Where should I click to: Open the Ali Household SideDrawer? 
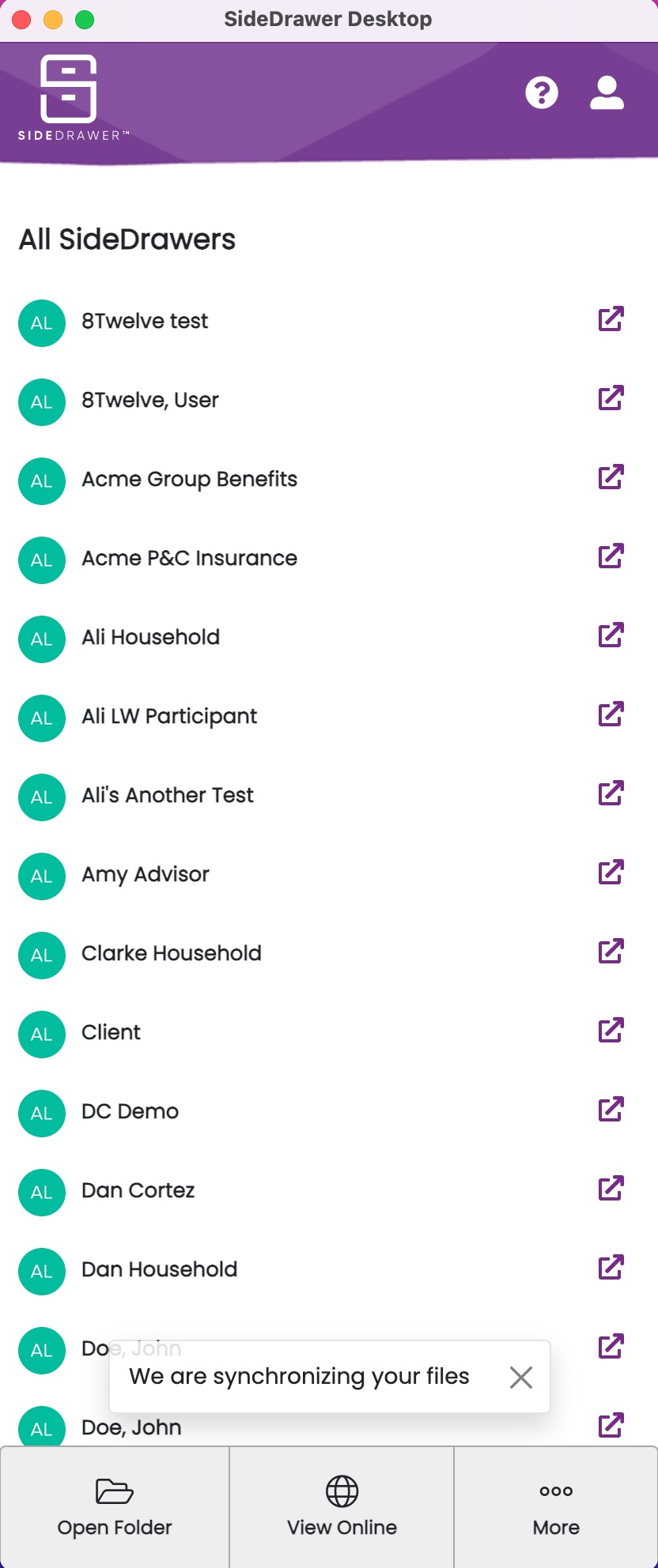151,638
